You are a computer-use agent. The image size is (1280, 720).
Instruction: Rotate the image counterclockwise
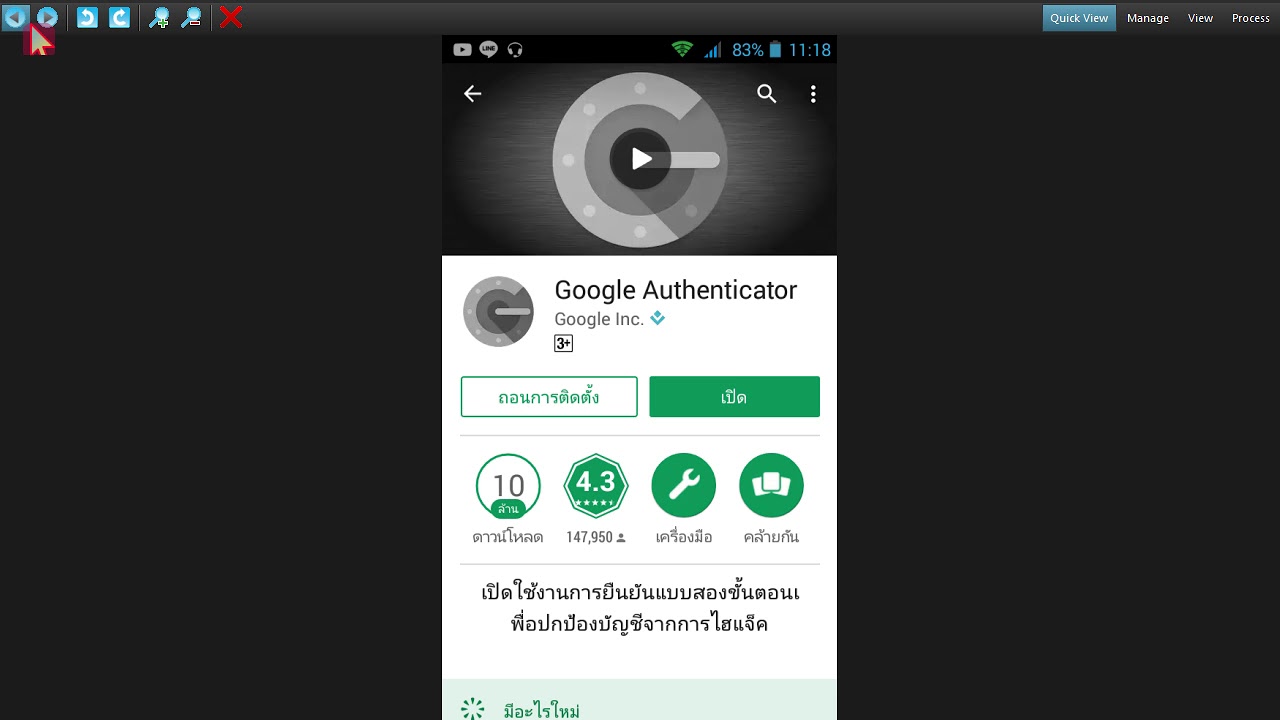[x=87, y=17]
